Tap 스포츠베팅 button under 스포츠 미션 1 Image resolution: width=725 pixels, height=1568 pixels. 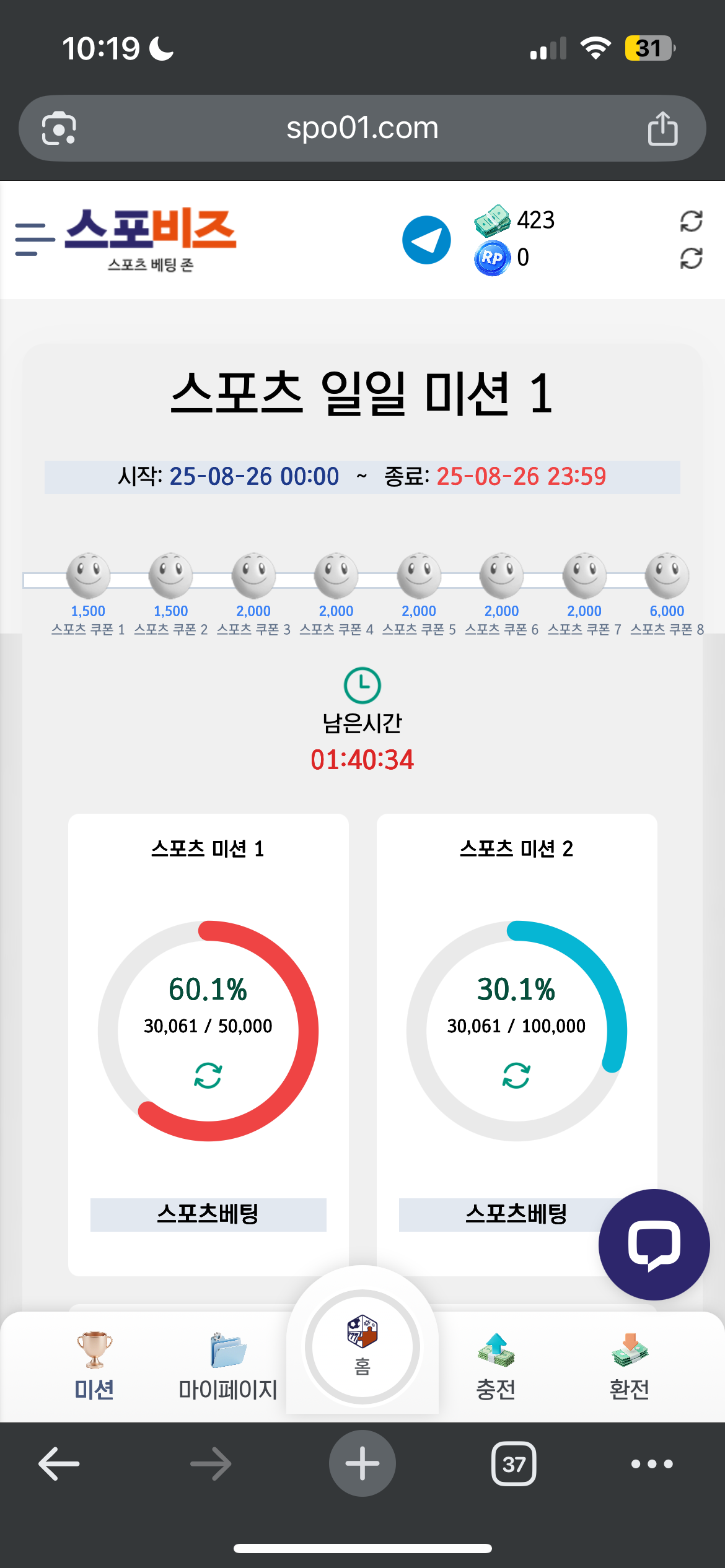pyautogui.click(x=208, y=1214)
